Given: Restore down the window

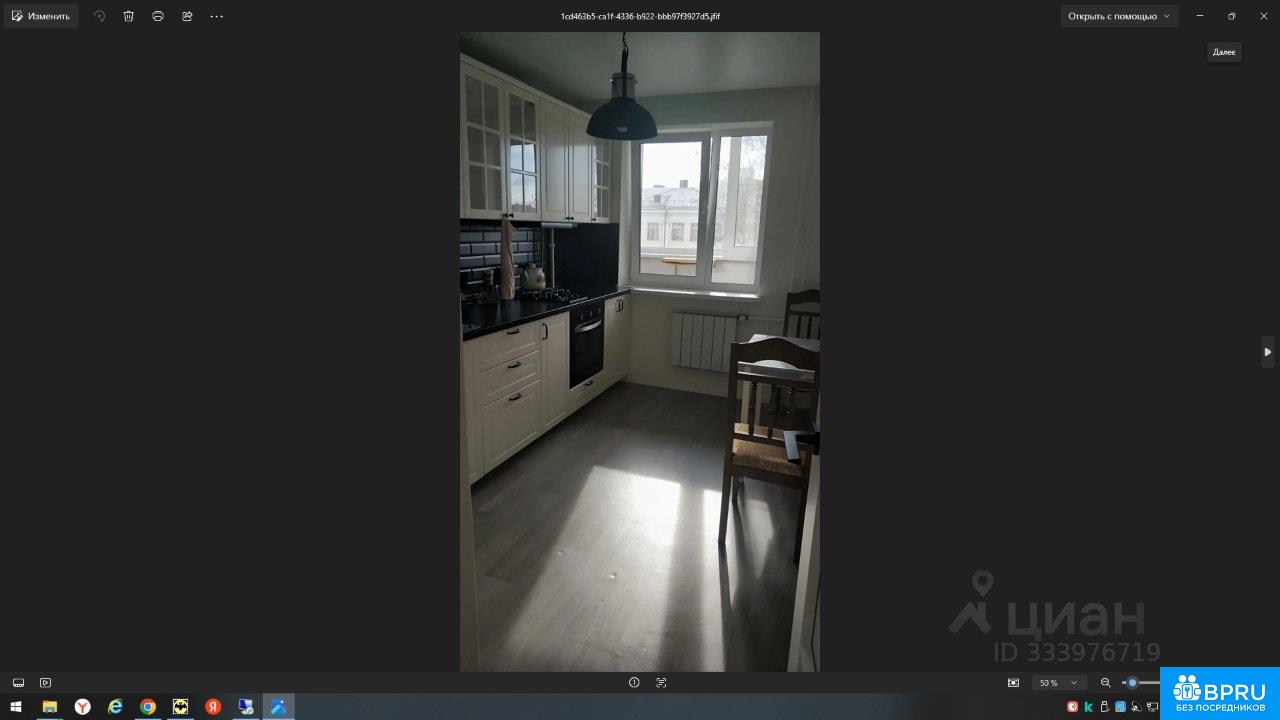Looking at the screenshot, I should click(1231, 16).
